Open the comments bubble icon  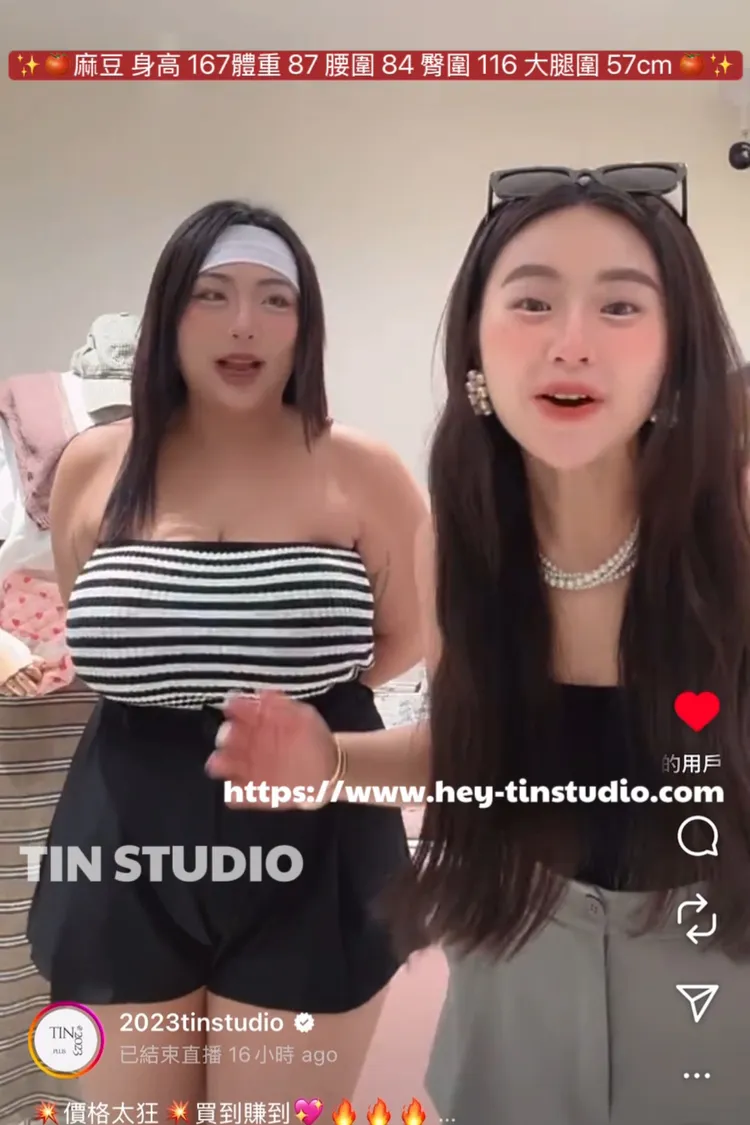[x=697, y=836]
